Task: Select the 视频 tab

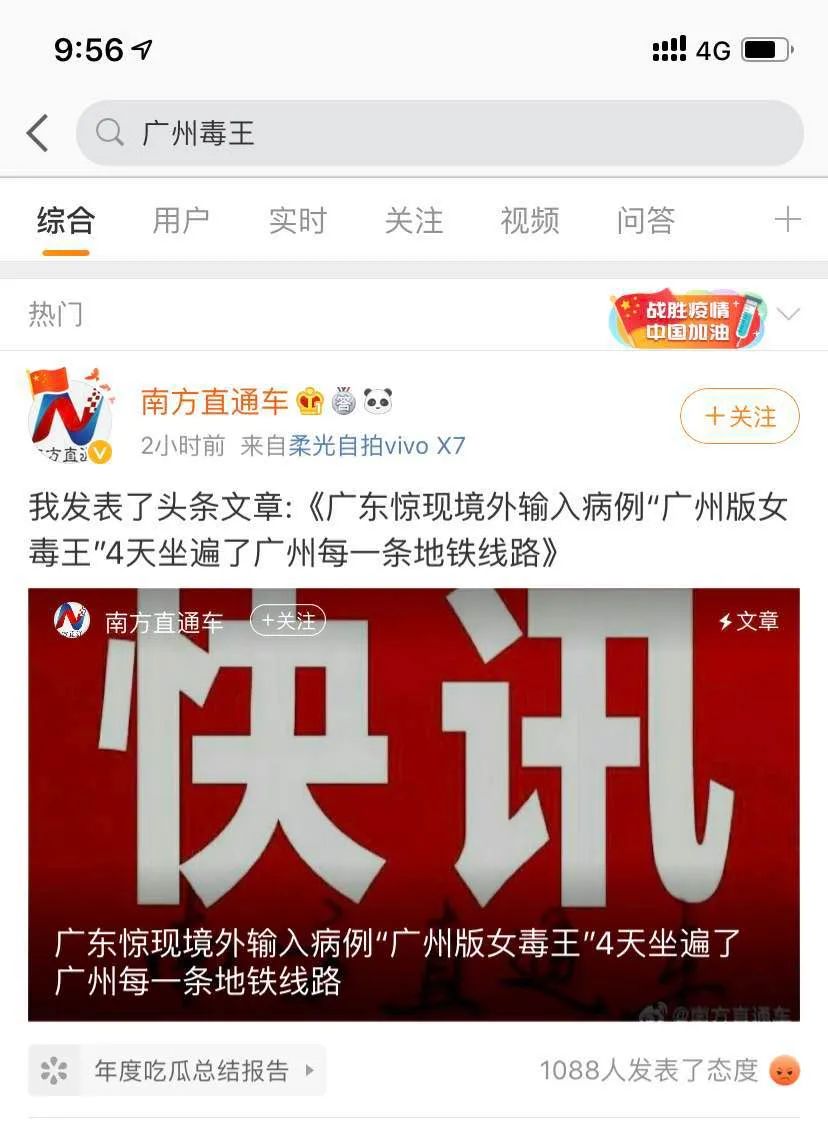Action: [x=529, y=220]
